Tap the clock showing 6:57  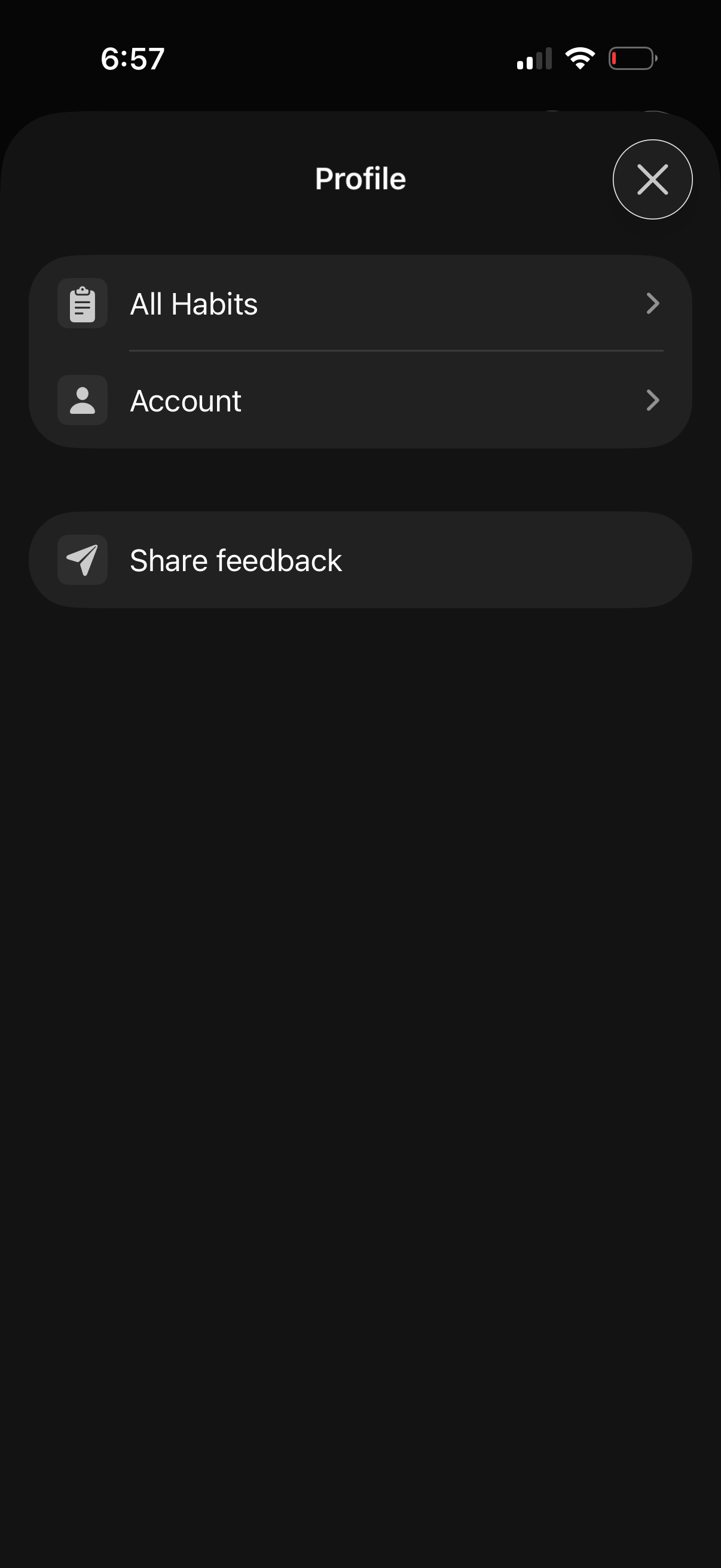[133, 58]
